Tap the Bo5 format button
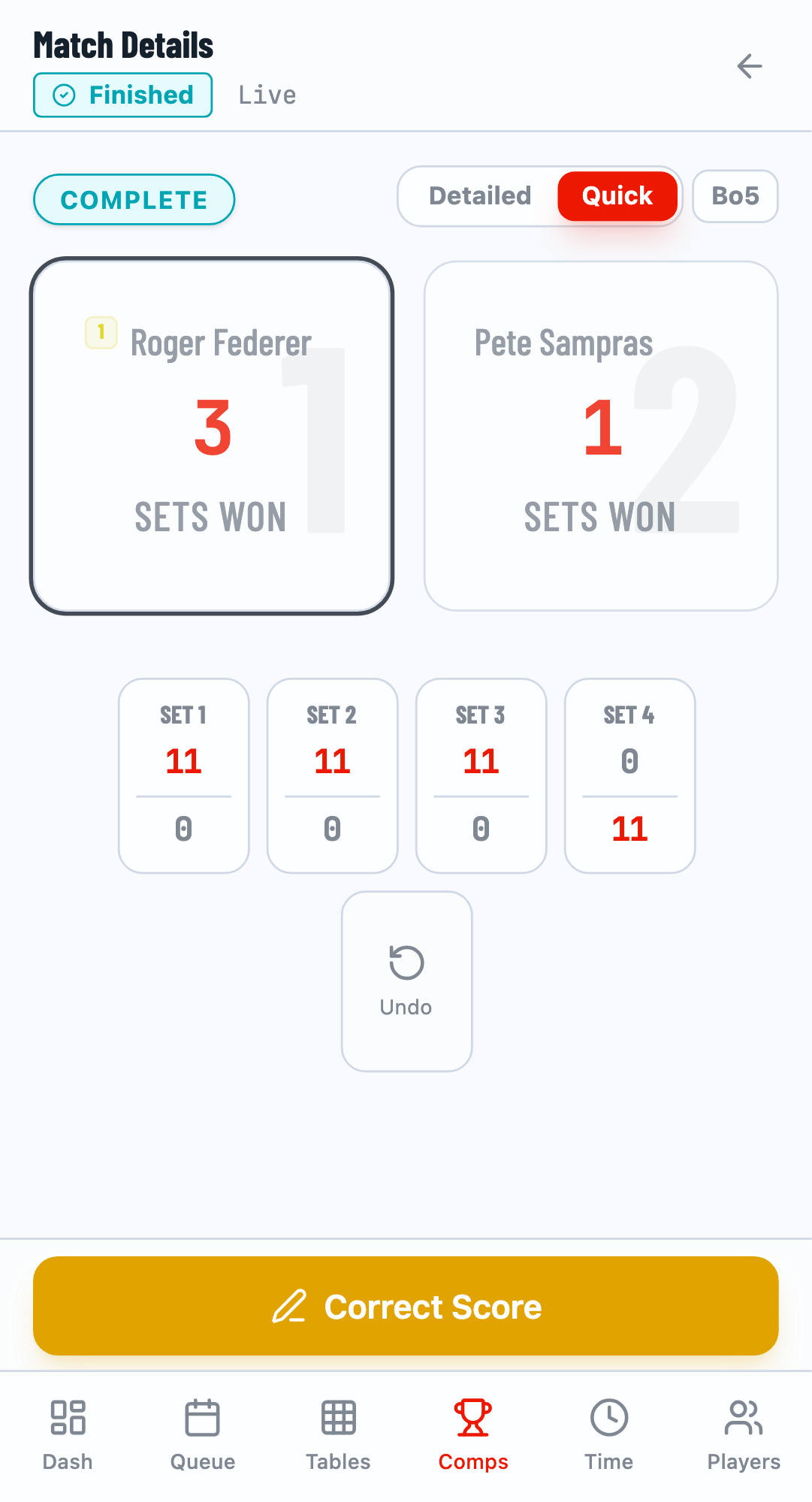The width and height of the screenshot is (812, 1502). (x=735, y=196)
